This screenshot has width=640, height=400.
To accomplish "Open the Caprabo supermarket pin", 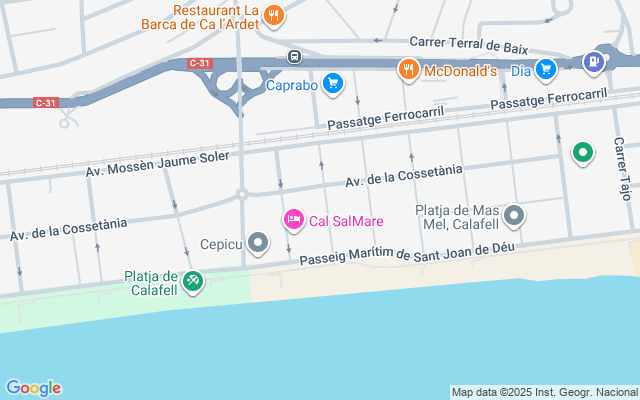I will tap(334, 84).
